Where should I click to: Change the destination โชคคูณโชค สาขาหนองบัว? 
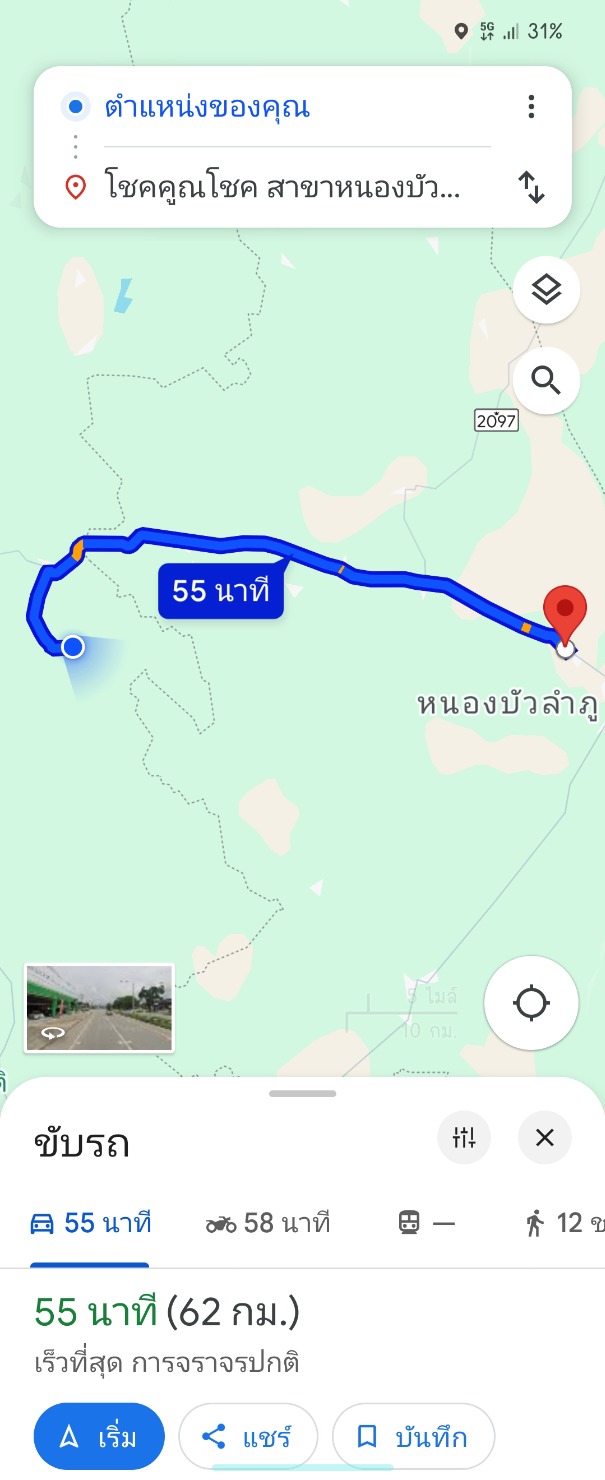[282, 188]
